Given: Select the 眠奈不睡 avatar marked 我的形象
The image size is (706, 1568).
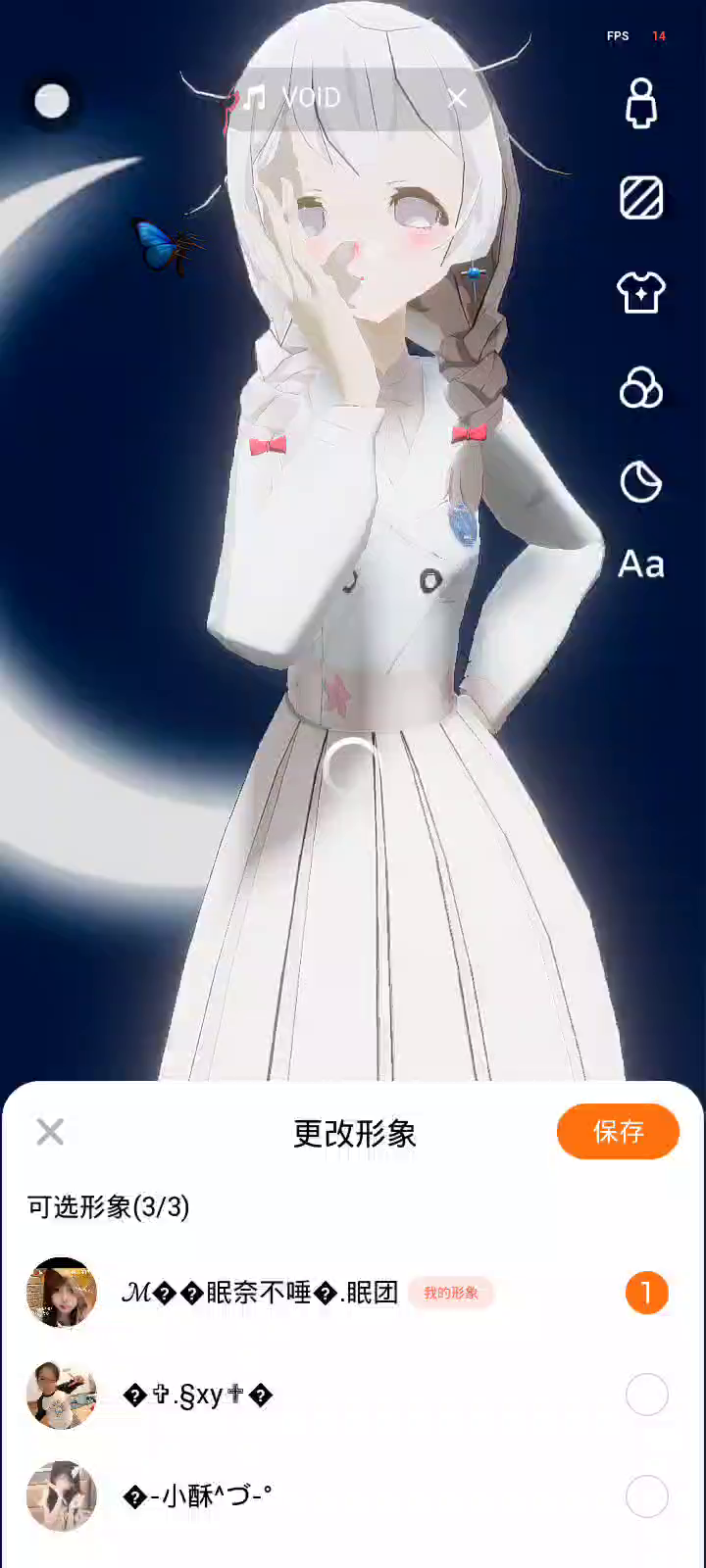Looking at the screenshot, I should [x=646, y=1293].
